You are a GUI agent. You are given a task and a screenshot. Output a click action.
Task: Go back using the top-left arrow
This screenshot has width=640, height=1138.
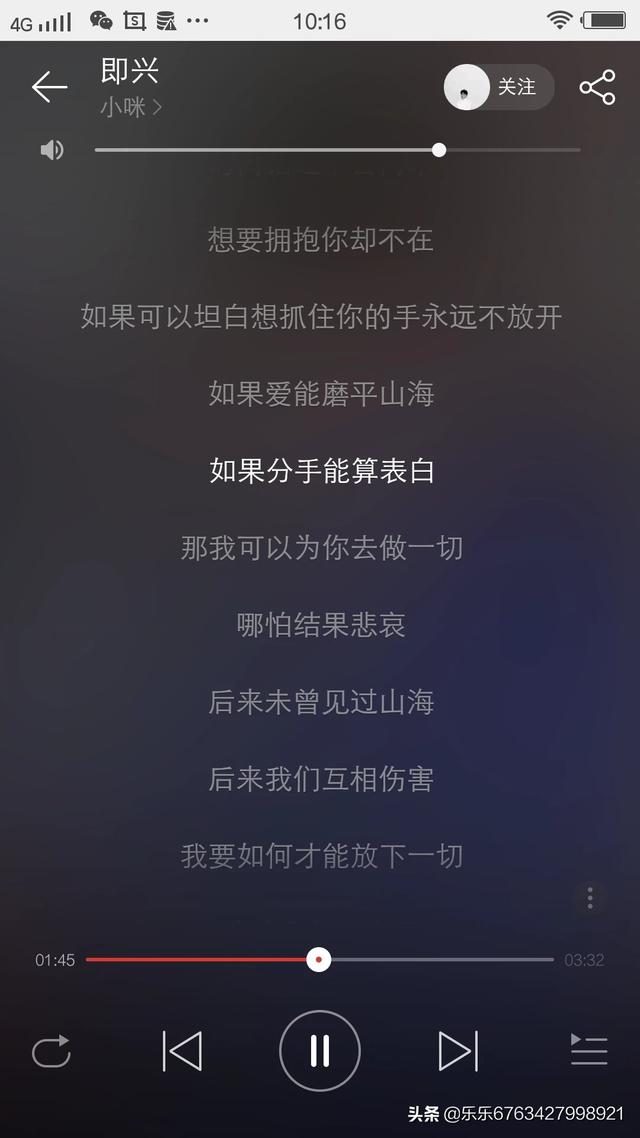[x=49, y=87]
